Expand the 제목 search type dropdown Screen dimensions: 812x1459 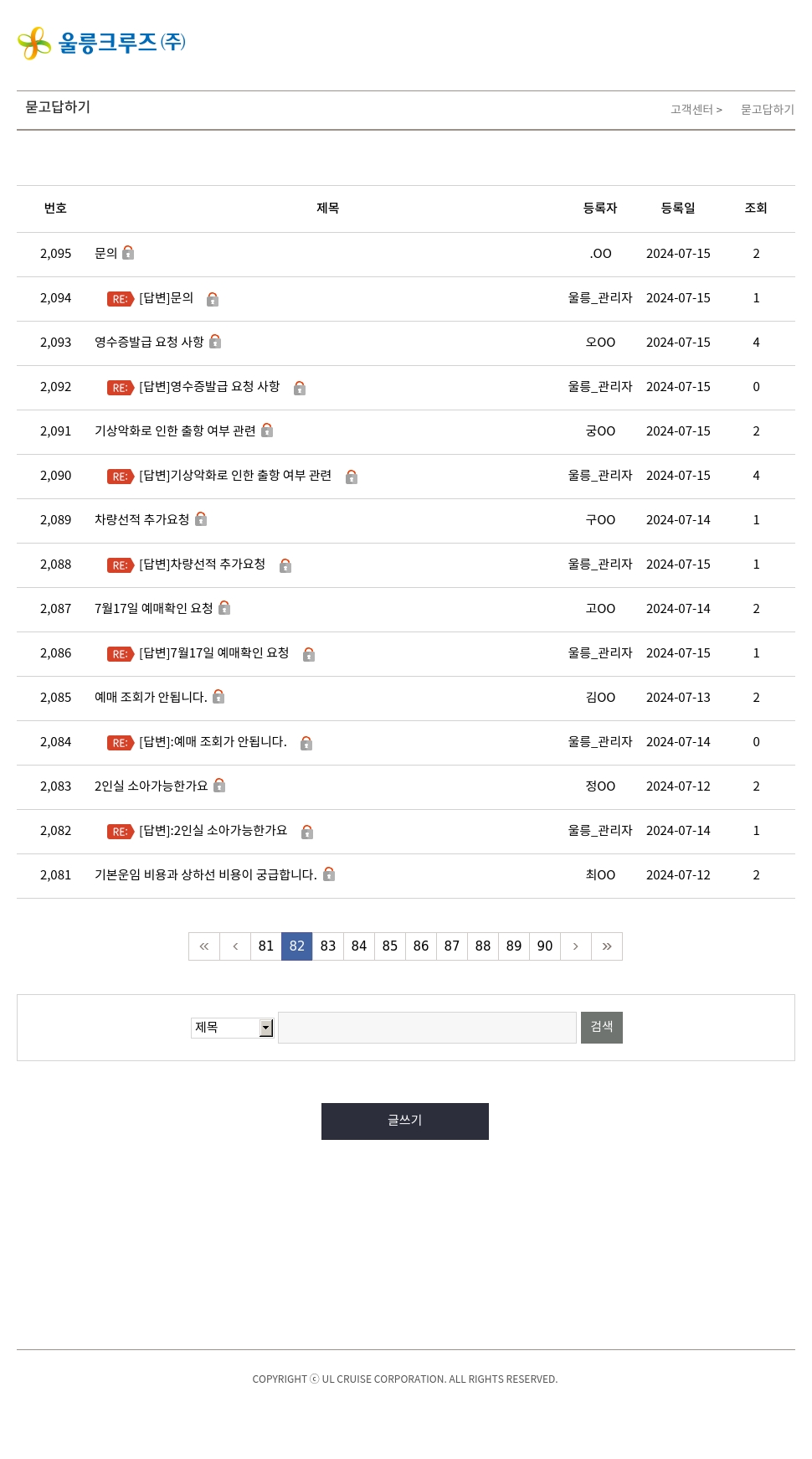pos(233,1028)
